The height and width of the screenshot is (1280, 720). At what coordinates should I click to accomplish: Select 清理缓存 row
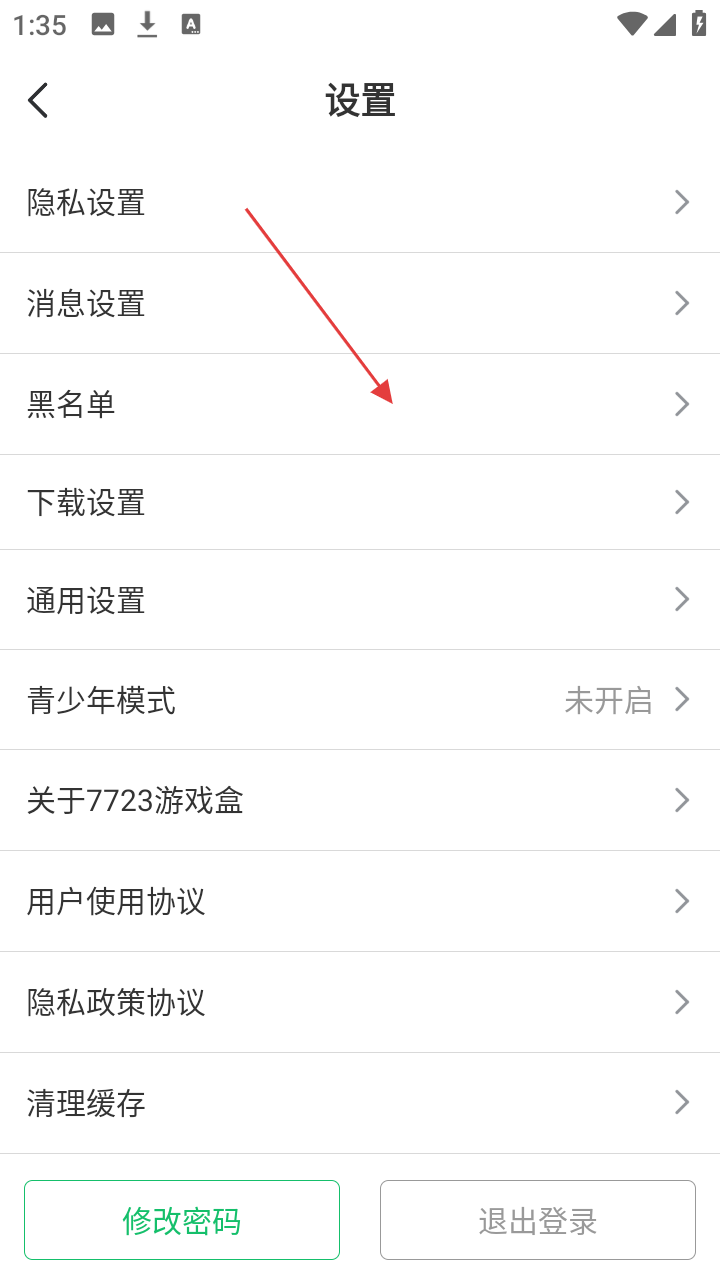click(x=360, y=1103)
